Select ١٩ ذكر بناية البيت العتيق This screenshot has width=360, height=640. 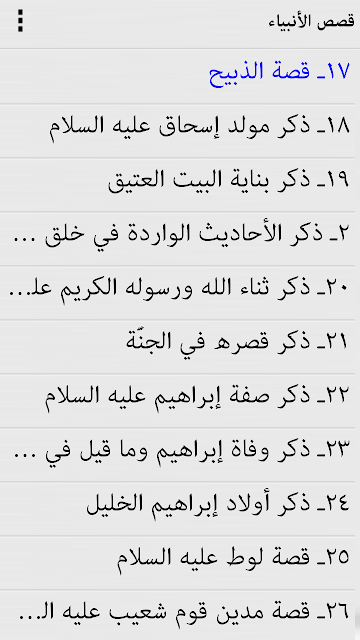(x=180, y=184)
